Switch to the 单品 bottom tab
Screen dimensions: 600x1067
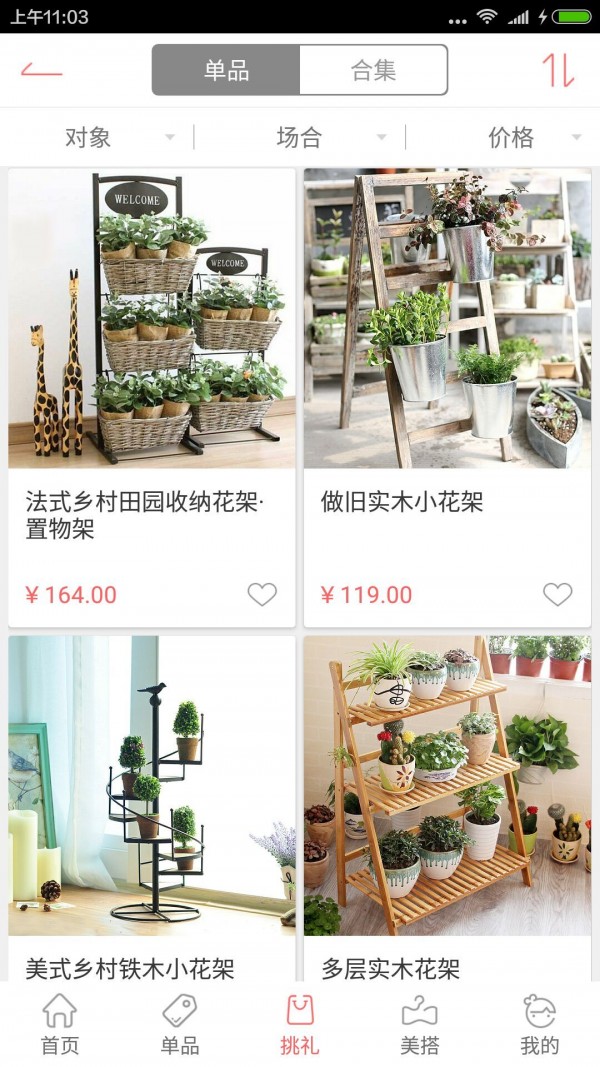tap(180, 1025)
